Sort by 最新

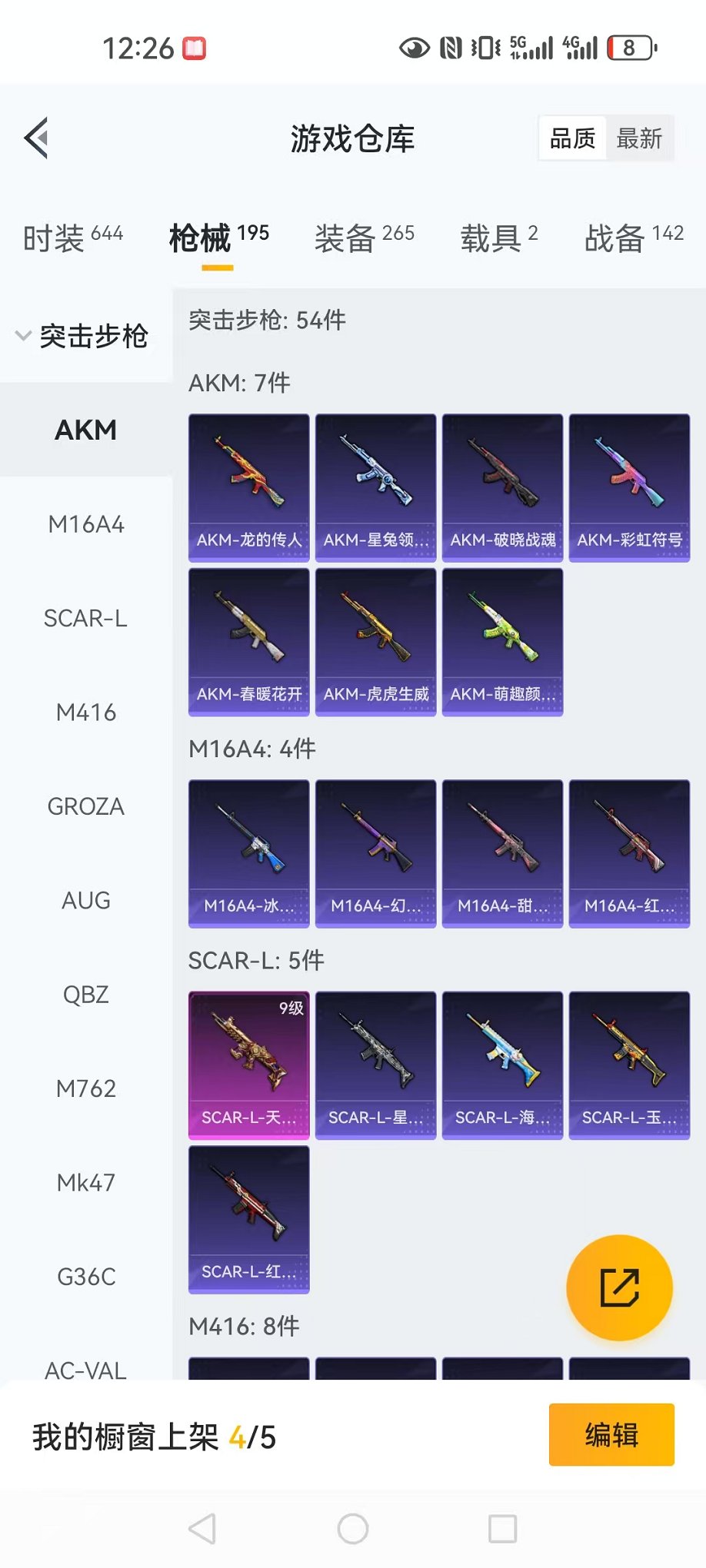tap(638, 139)
